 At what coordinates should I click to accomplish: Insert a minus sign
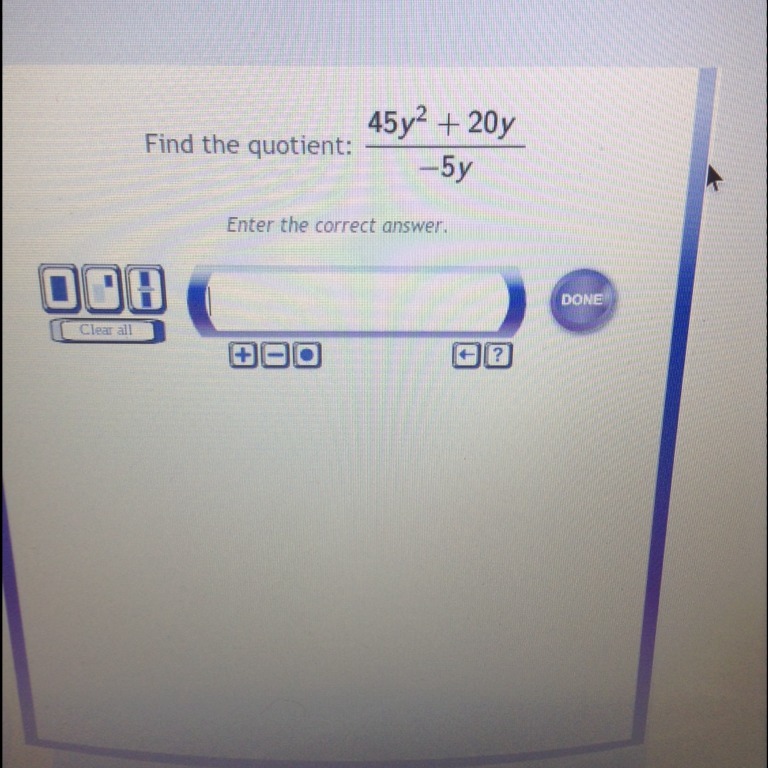coord(275,355)
